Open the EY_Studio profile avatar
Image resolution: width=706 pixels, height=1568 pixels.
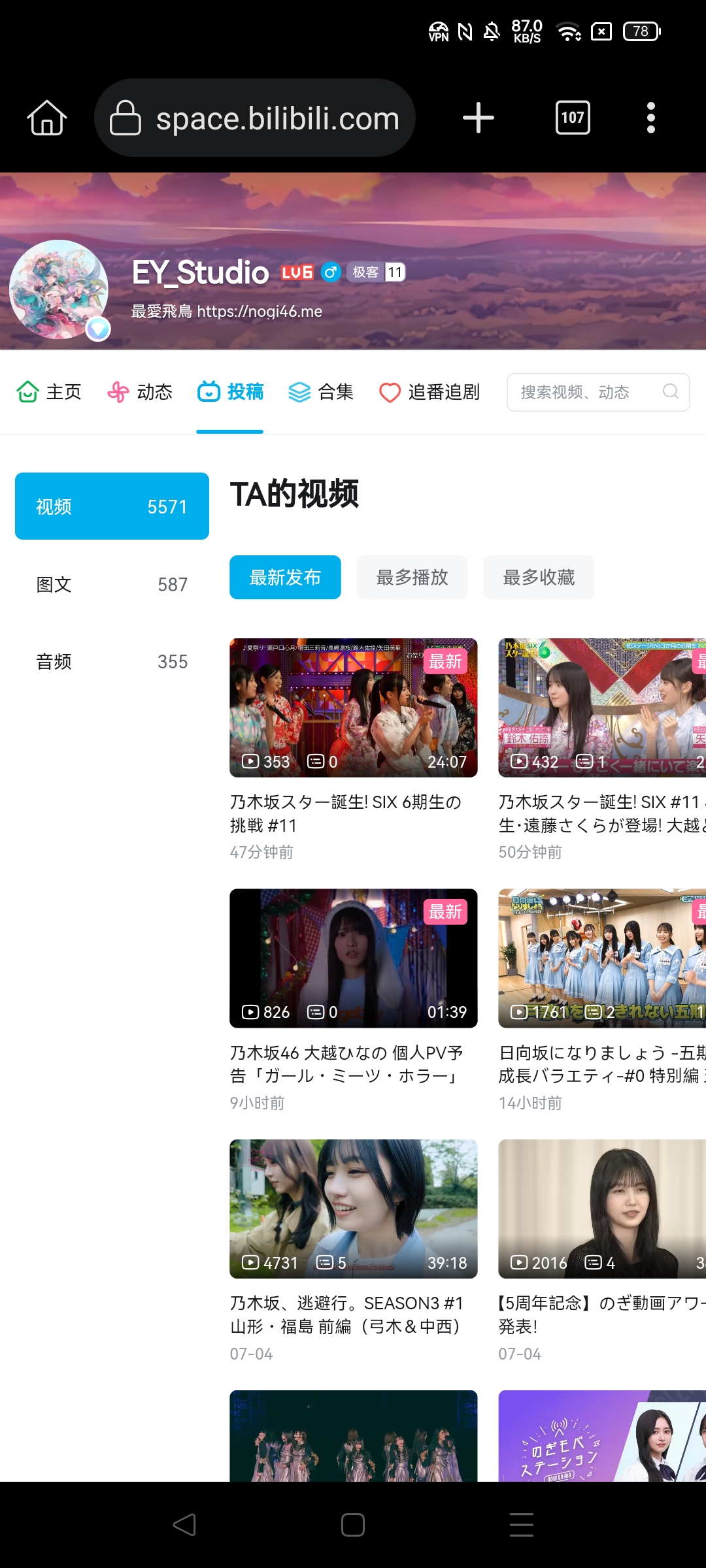pyautogui.click(x=59, y=289)
